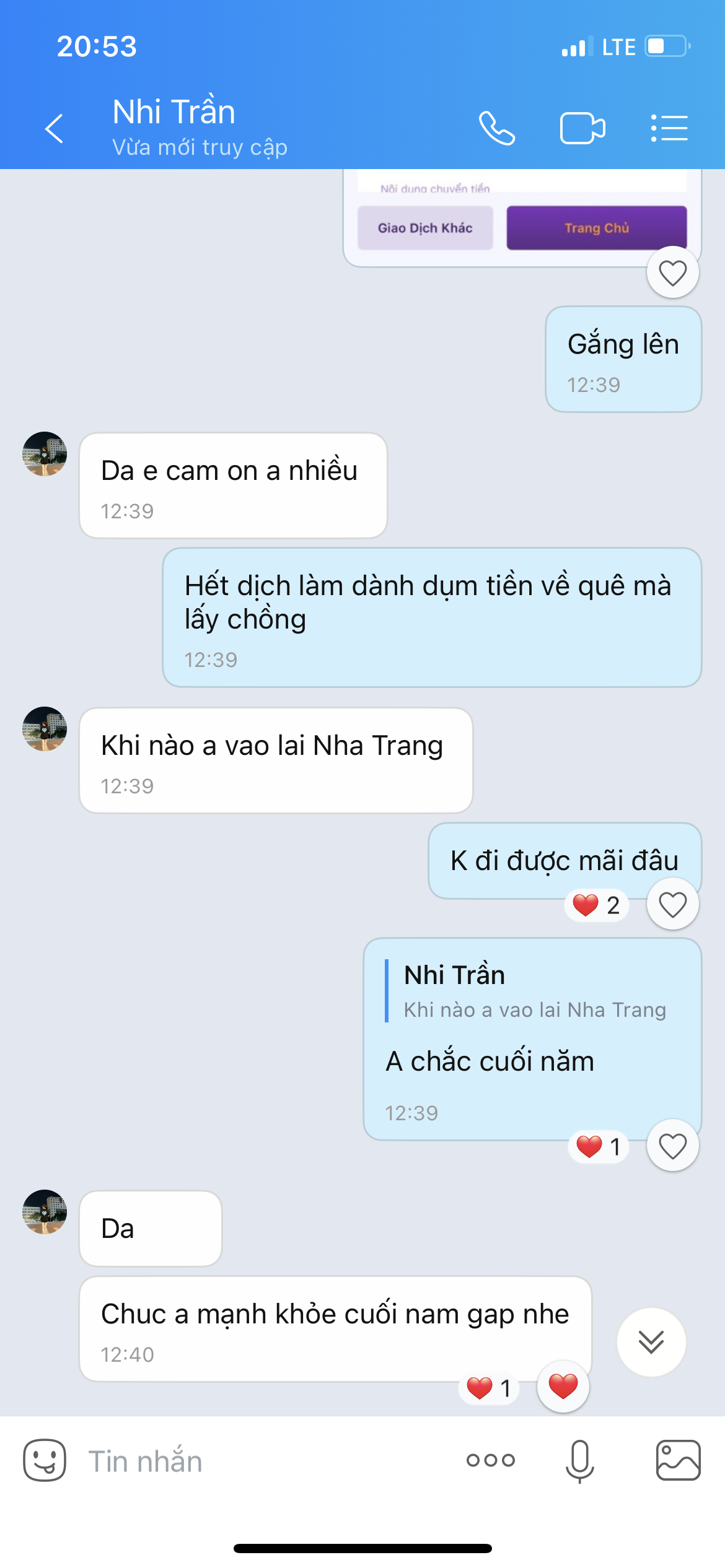The width and height of the screenshot is (725, 1568).
Task: Open Nhi Trần's avatar beside "Da" message
Action: [45, 1212]
